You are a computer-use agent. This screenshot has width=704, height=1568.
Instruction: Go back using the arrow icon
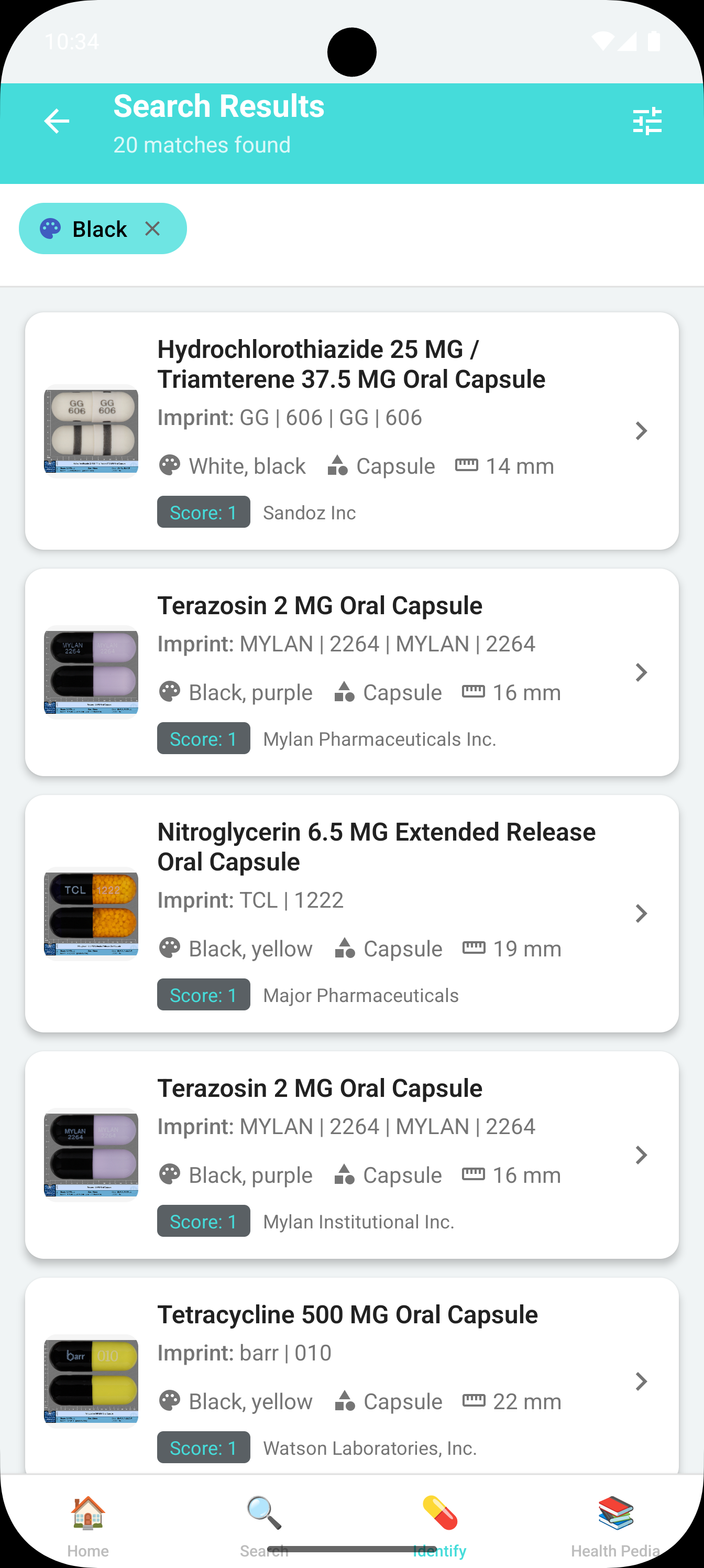pyautogui.click(x=57, y=121)
